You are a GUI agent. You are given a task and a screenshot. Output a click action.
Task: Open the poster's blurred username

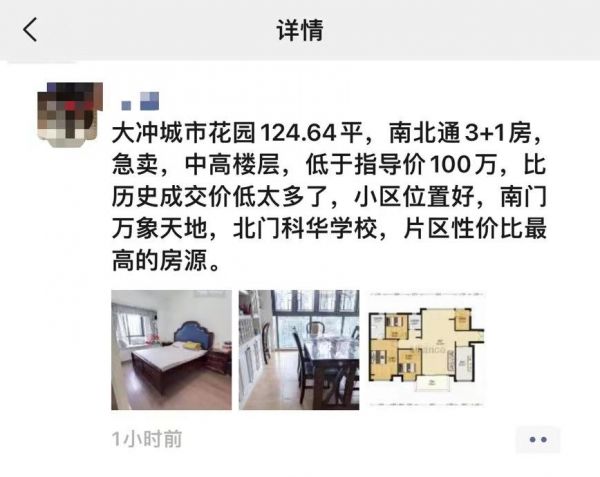[139, 100]
